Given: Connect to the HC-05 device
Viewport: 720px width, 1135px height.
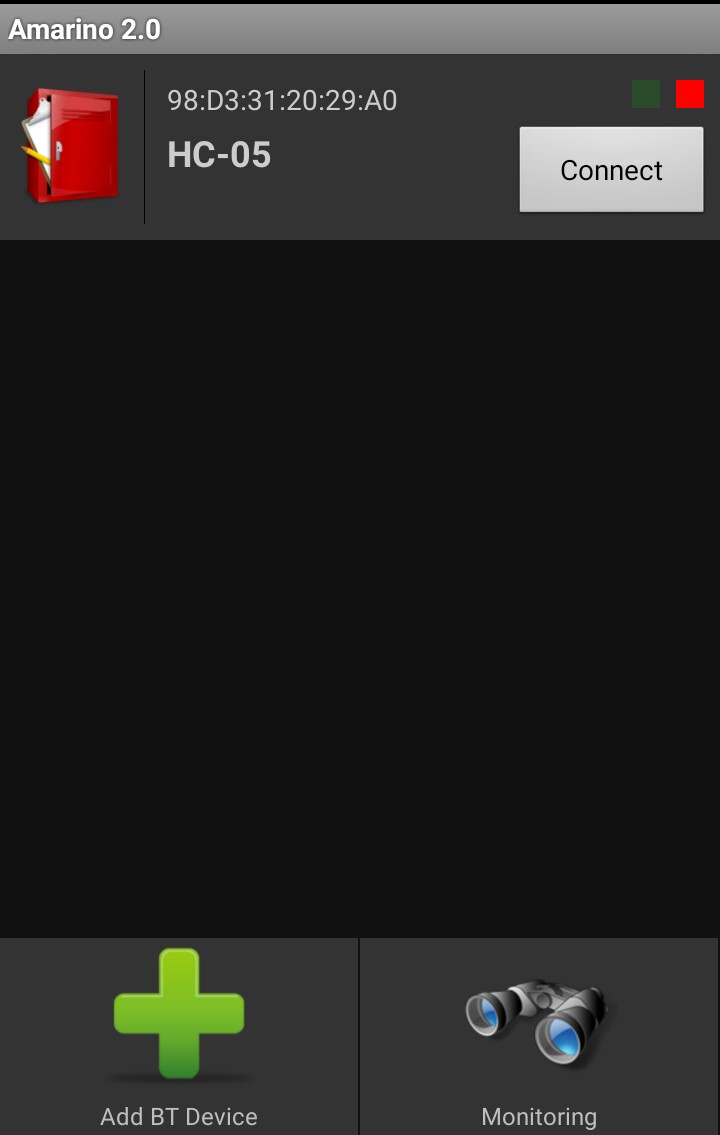Looking at the screenshot, I should click(611, 170).
